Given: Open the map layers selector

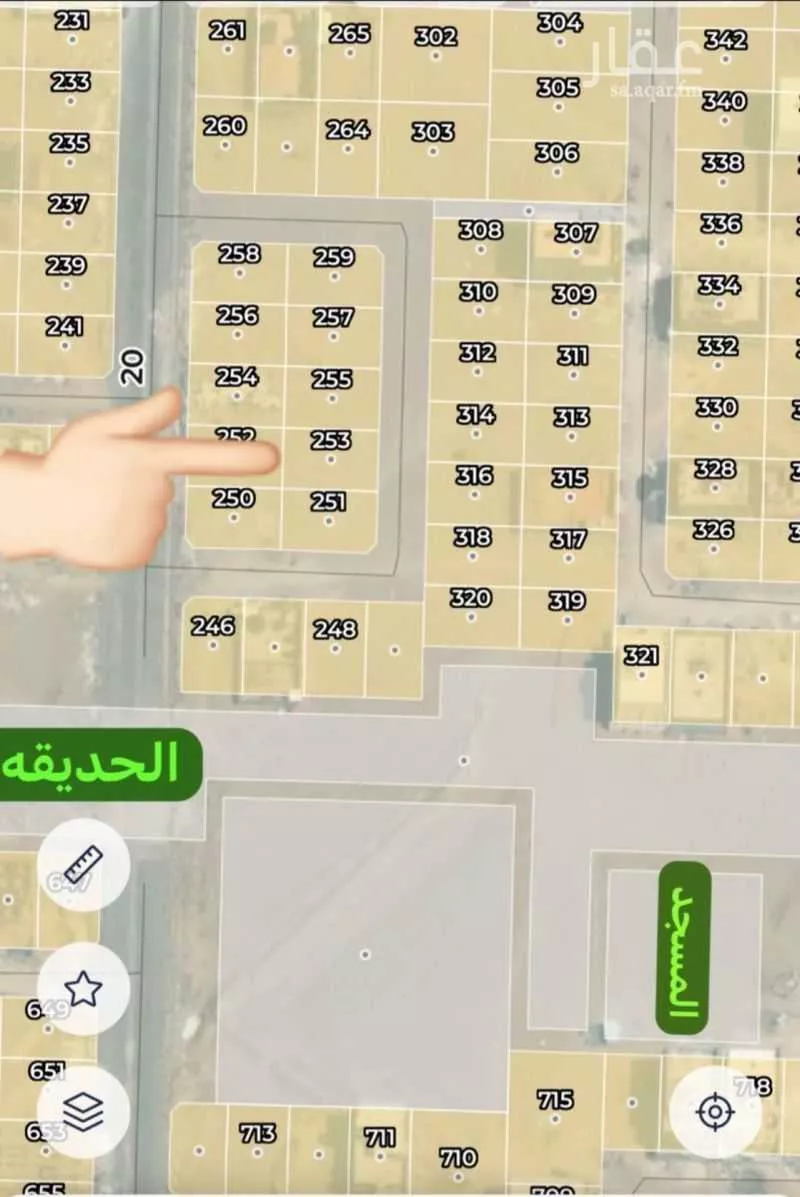Looking at the screenshot, I should (x=84, y=1110).
